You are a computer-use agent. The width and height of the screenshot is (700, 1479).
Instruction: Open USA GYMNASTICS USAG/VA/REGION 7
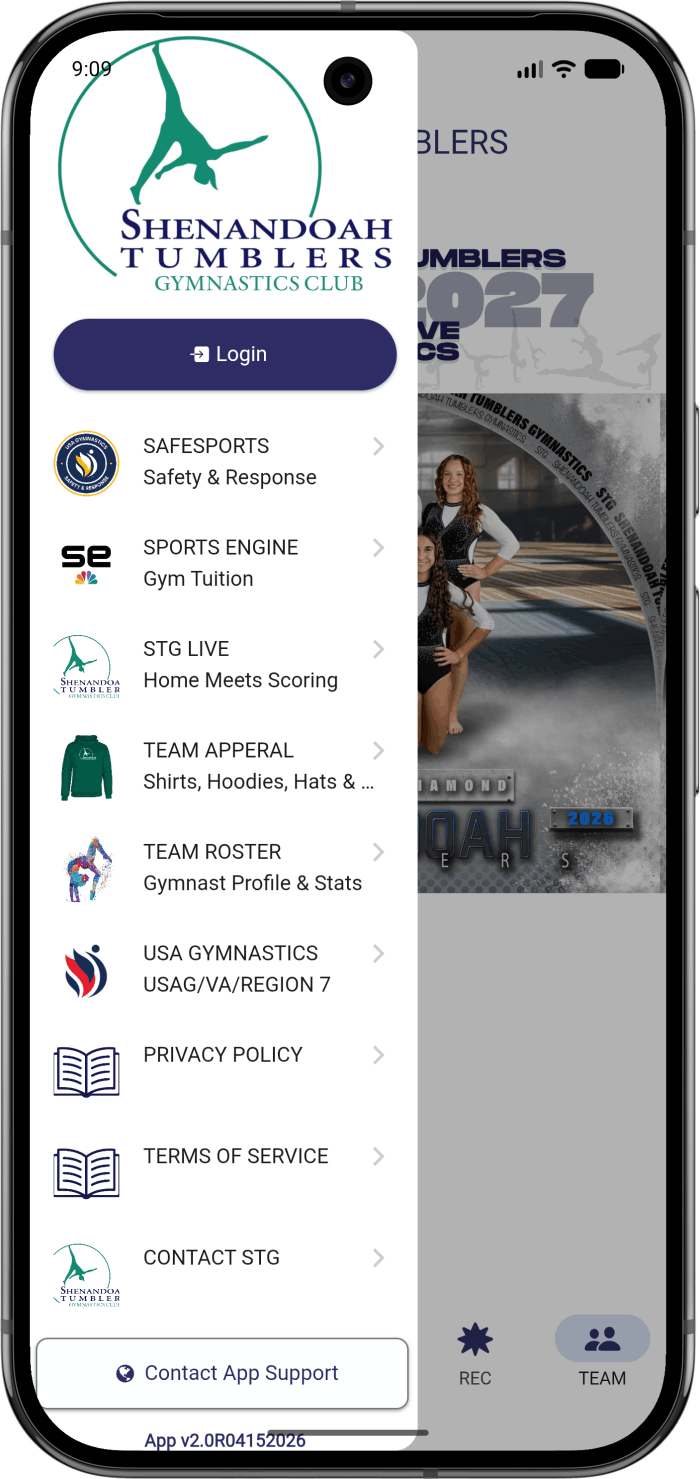click(225, 969)
